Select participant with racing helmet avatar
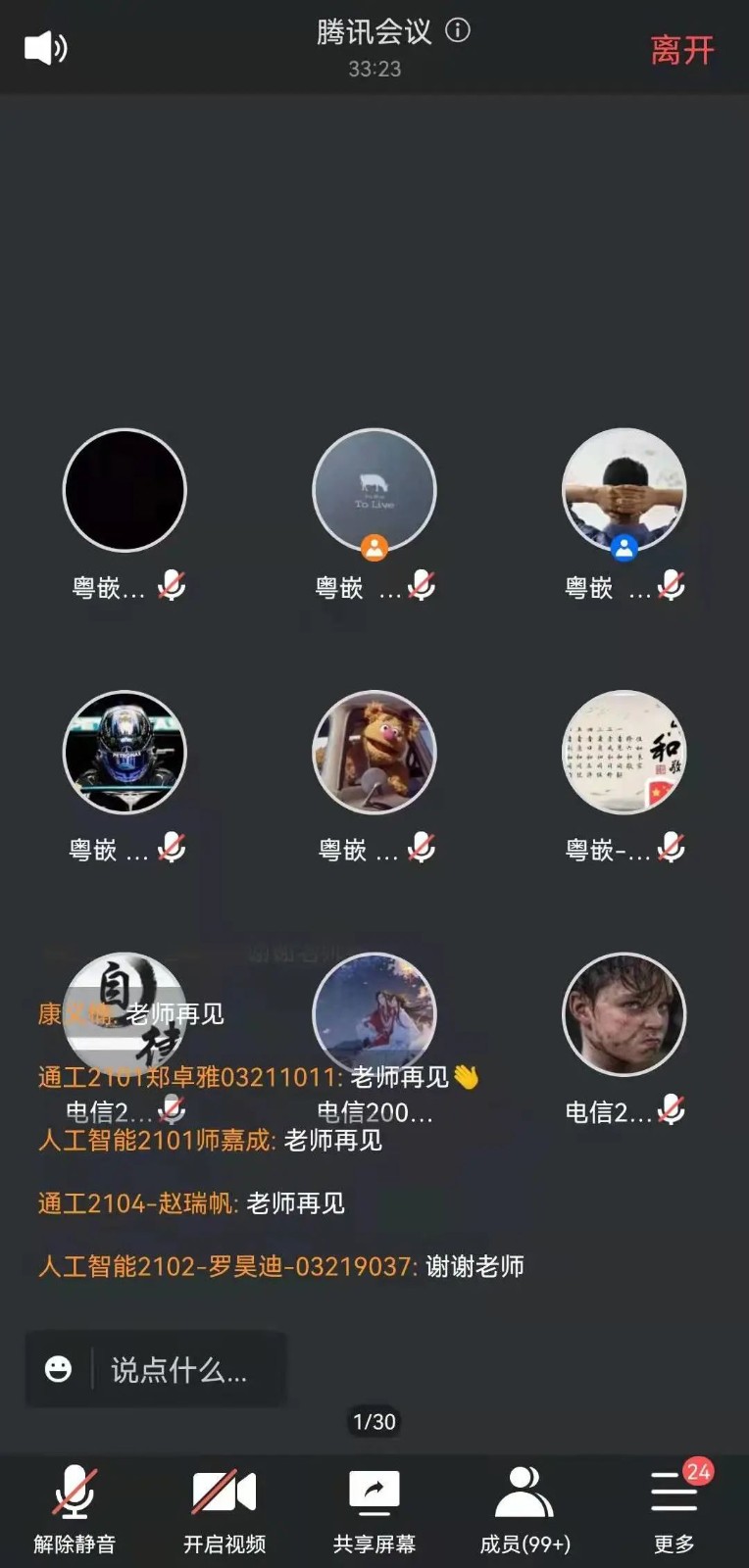Viewport: 749px width, 1568px height. [125, 753]
